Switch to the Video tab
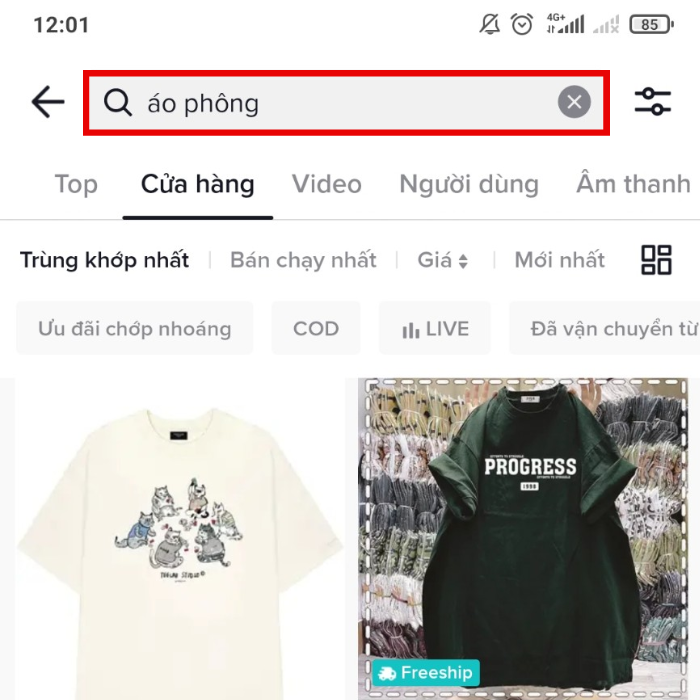700x700 pixels. pos(326,184)
